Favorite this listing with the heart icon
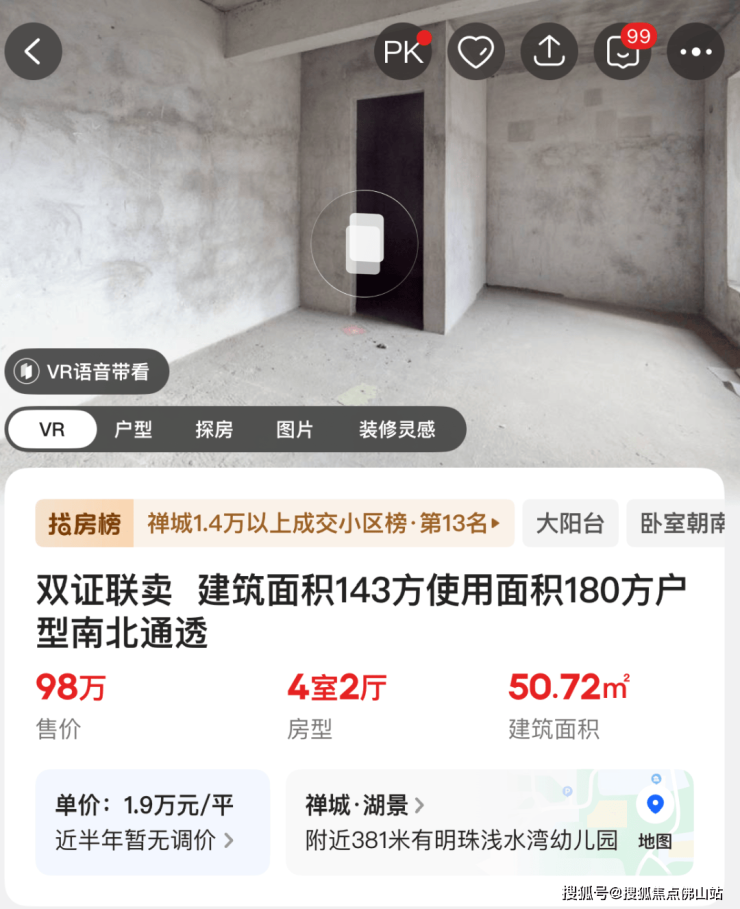Image resolution: width=740 pixels, height=909 pixels. [x=476, y=52]
